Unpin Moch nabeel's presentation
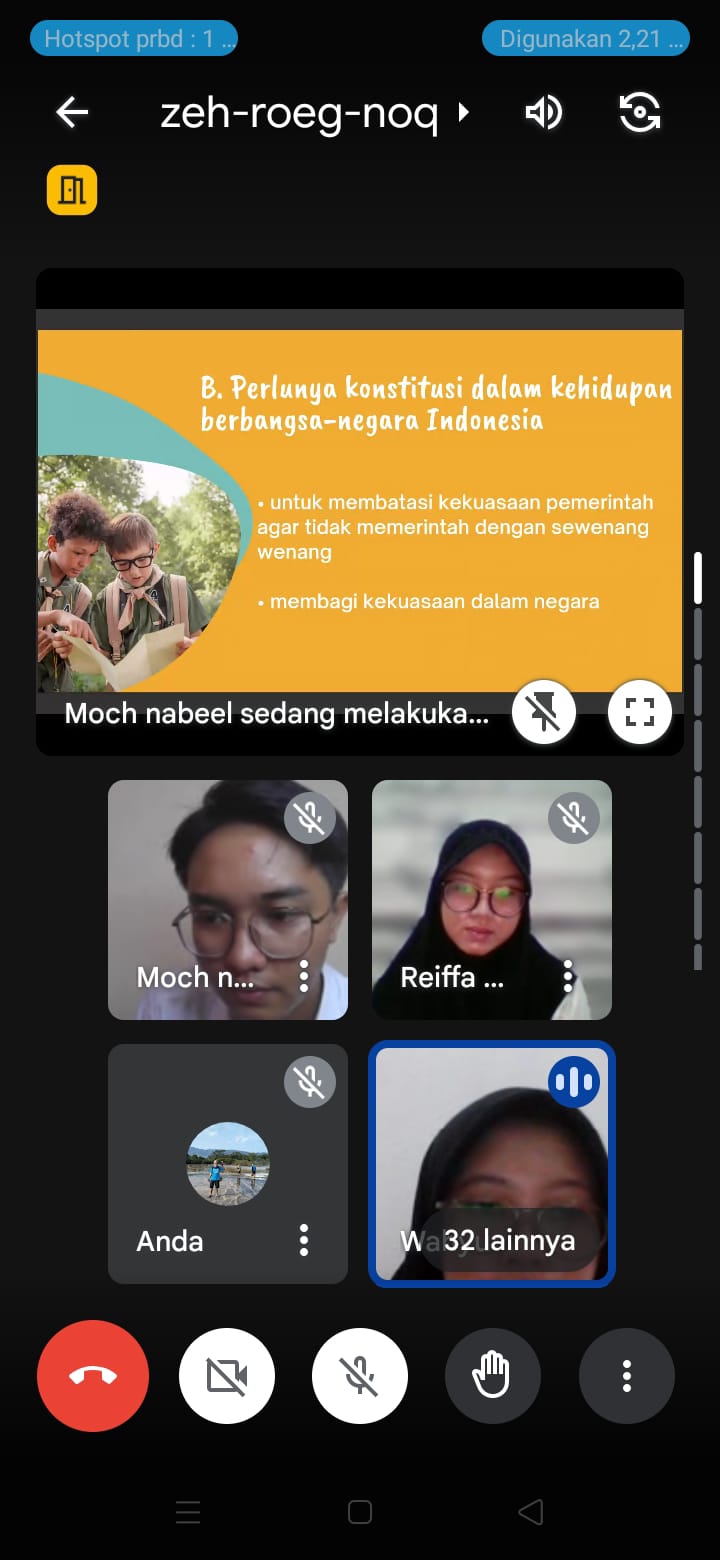The width and height of the screenshot is (720, 1560). click(544, 712)
